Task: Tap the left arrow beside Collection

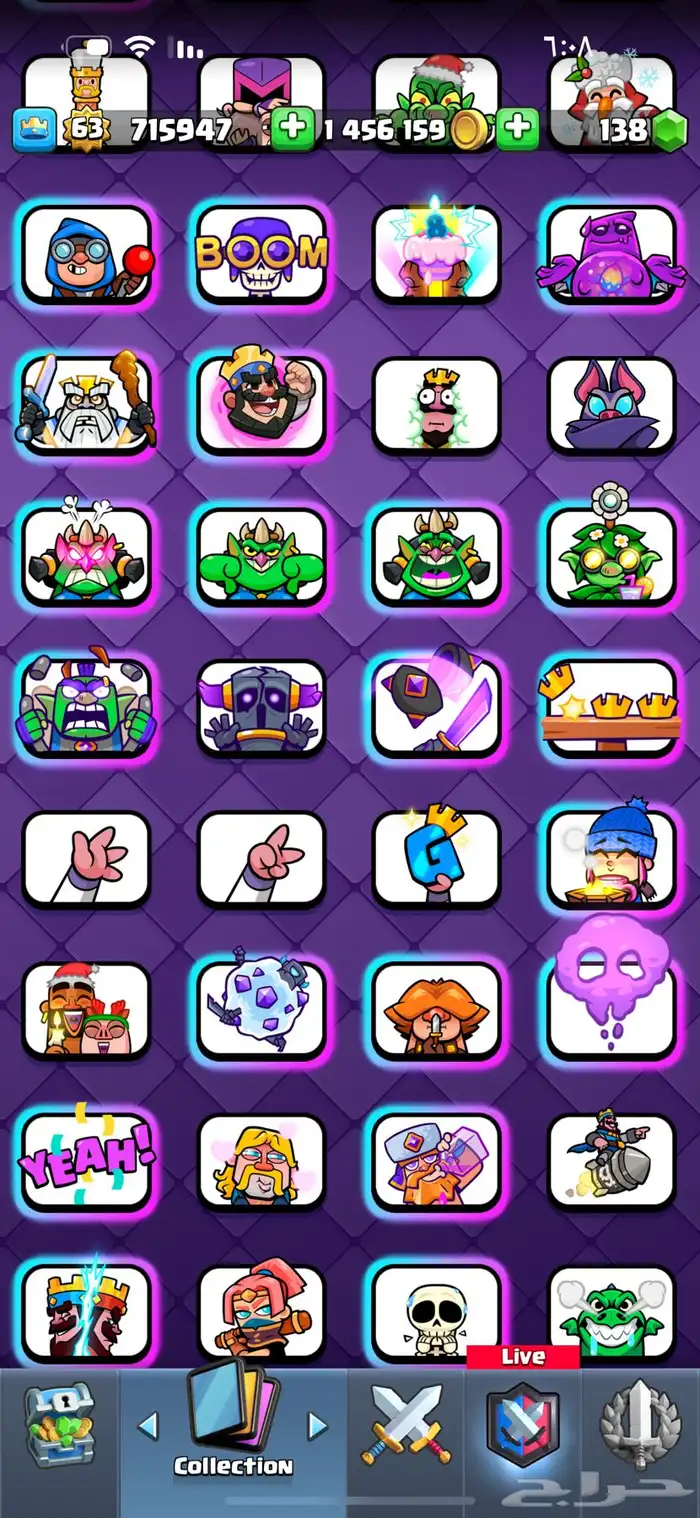Action: click(x=148, y=1426)
